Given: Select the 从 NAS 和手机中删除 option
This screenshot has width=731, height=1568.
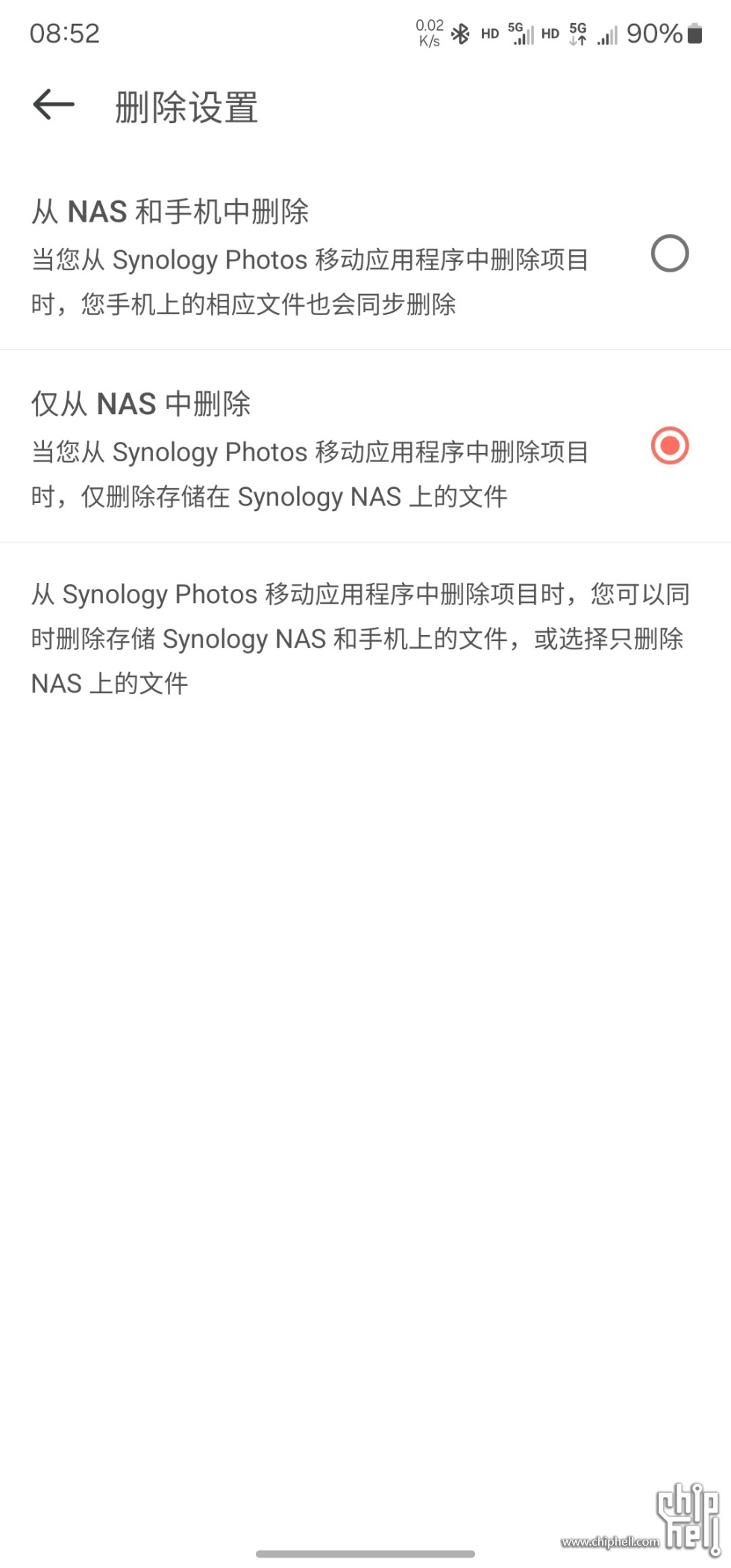Looking at the screenshot, I should (669, 254).
